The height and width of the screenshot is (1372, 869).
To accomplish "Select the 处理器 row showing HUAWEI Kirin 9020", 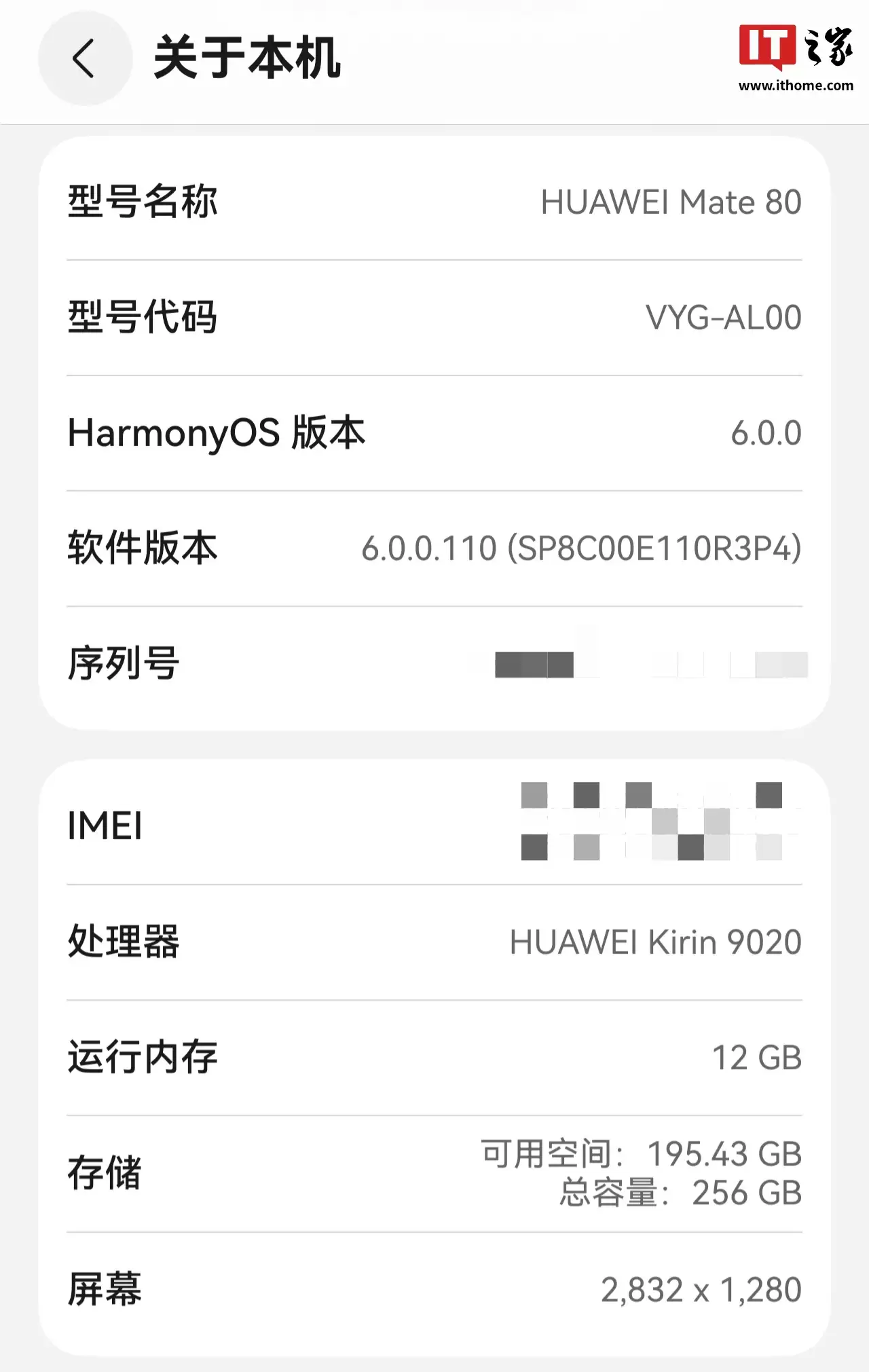I will pyautogui.click(x=434, y=942).
